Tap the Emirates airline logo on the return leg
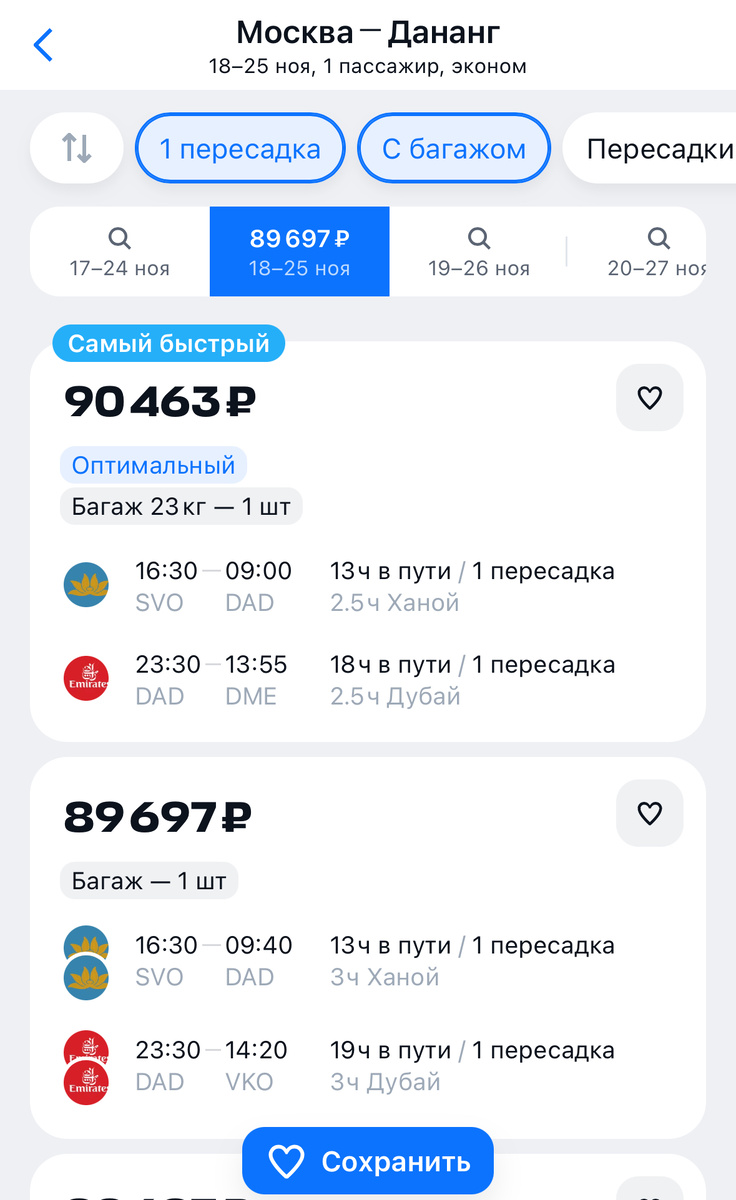 click(86, 678)
